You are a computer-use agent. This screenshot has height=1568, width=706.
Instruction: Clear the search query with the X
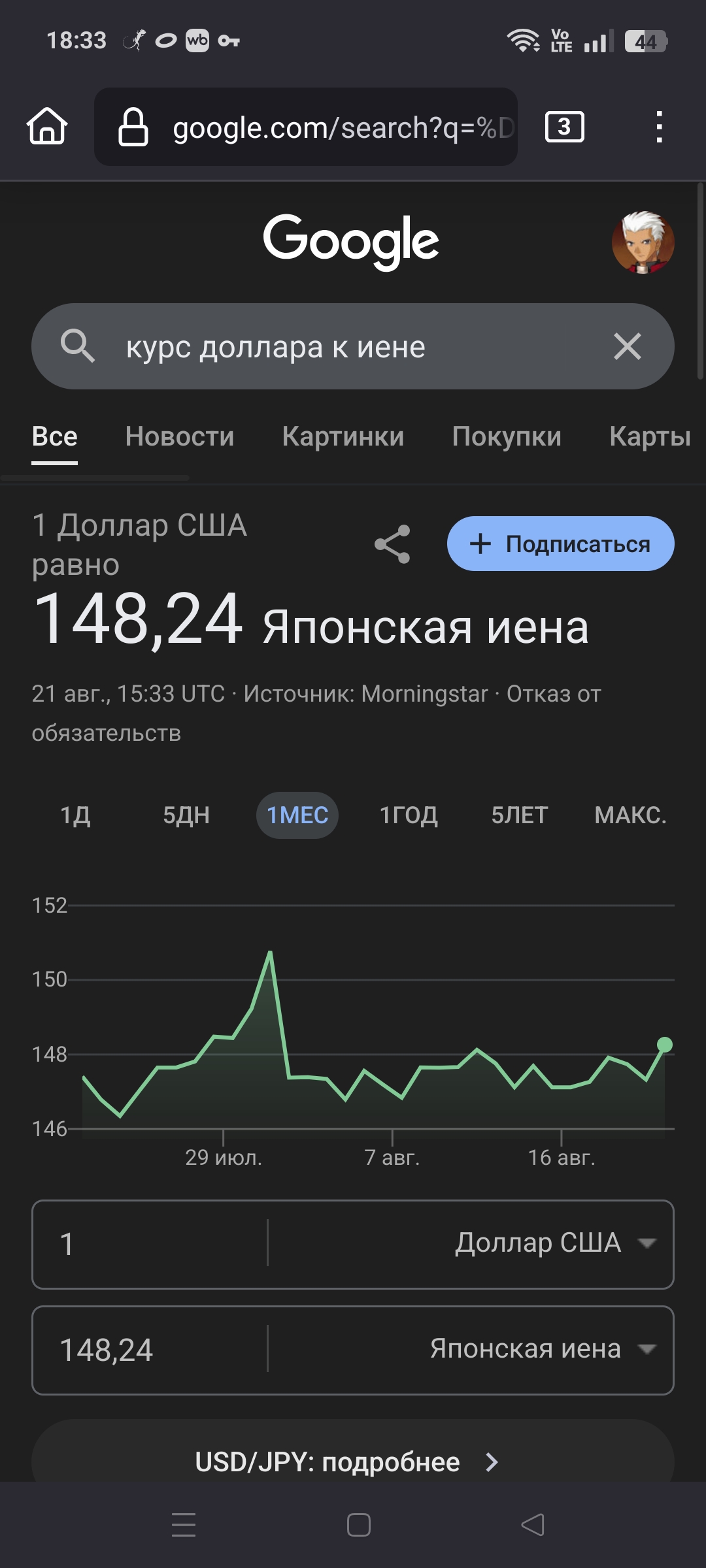627,346
